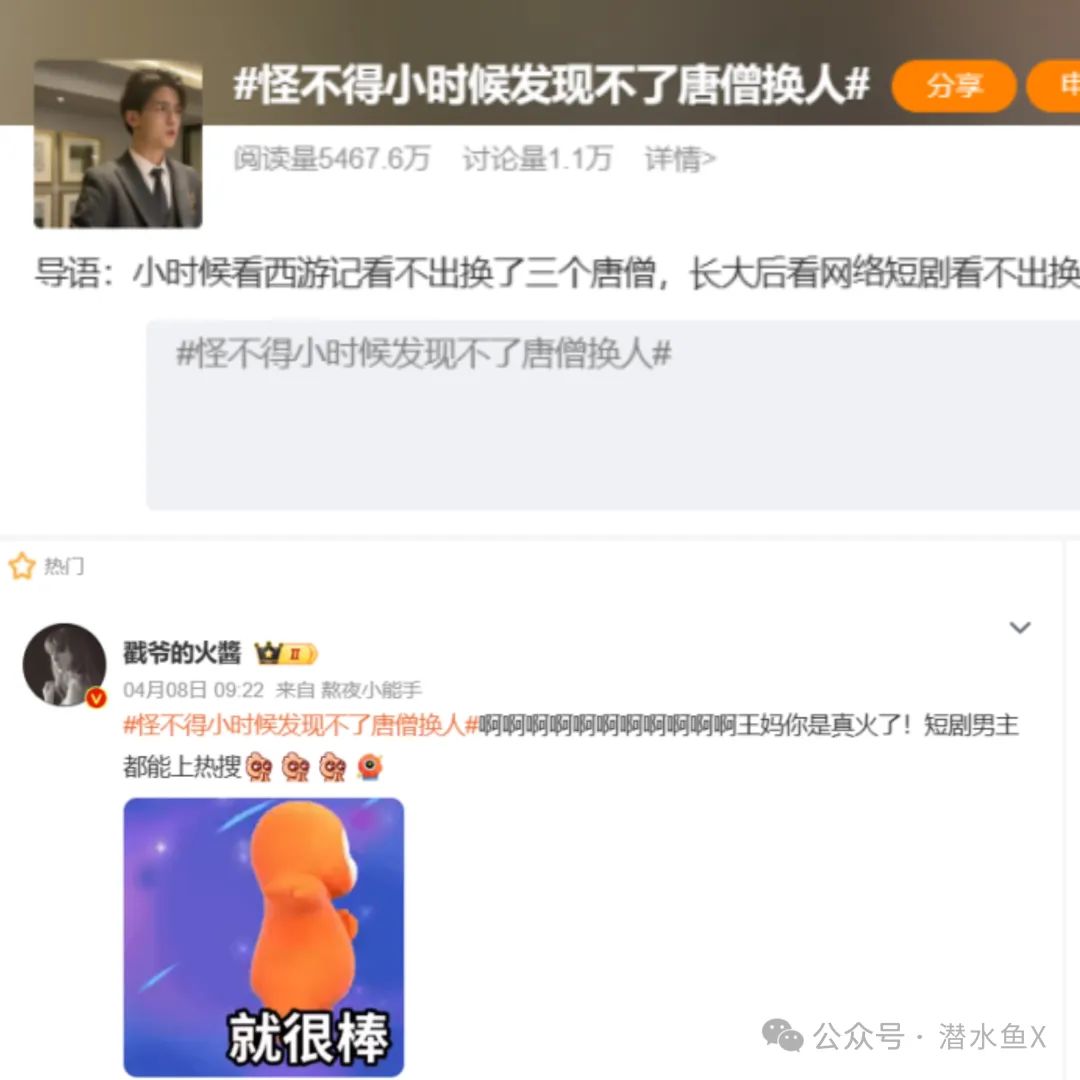Open the 详情 topic details link
Image resolution: width=1080 pixels, height=1080 pixels.
[x=680, y=159]
